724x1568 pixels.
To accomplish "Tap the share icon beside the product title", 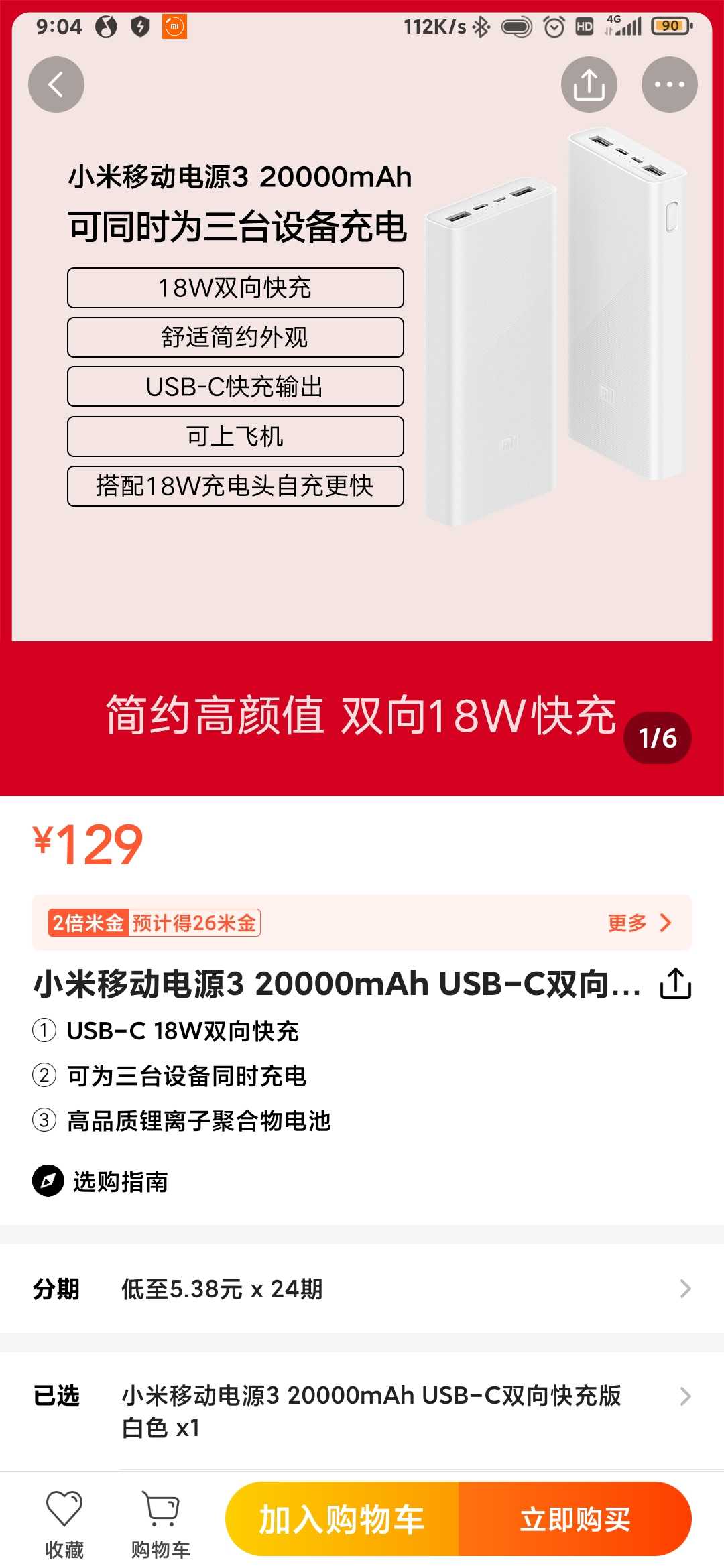I will (676, 984).
